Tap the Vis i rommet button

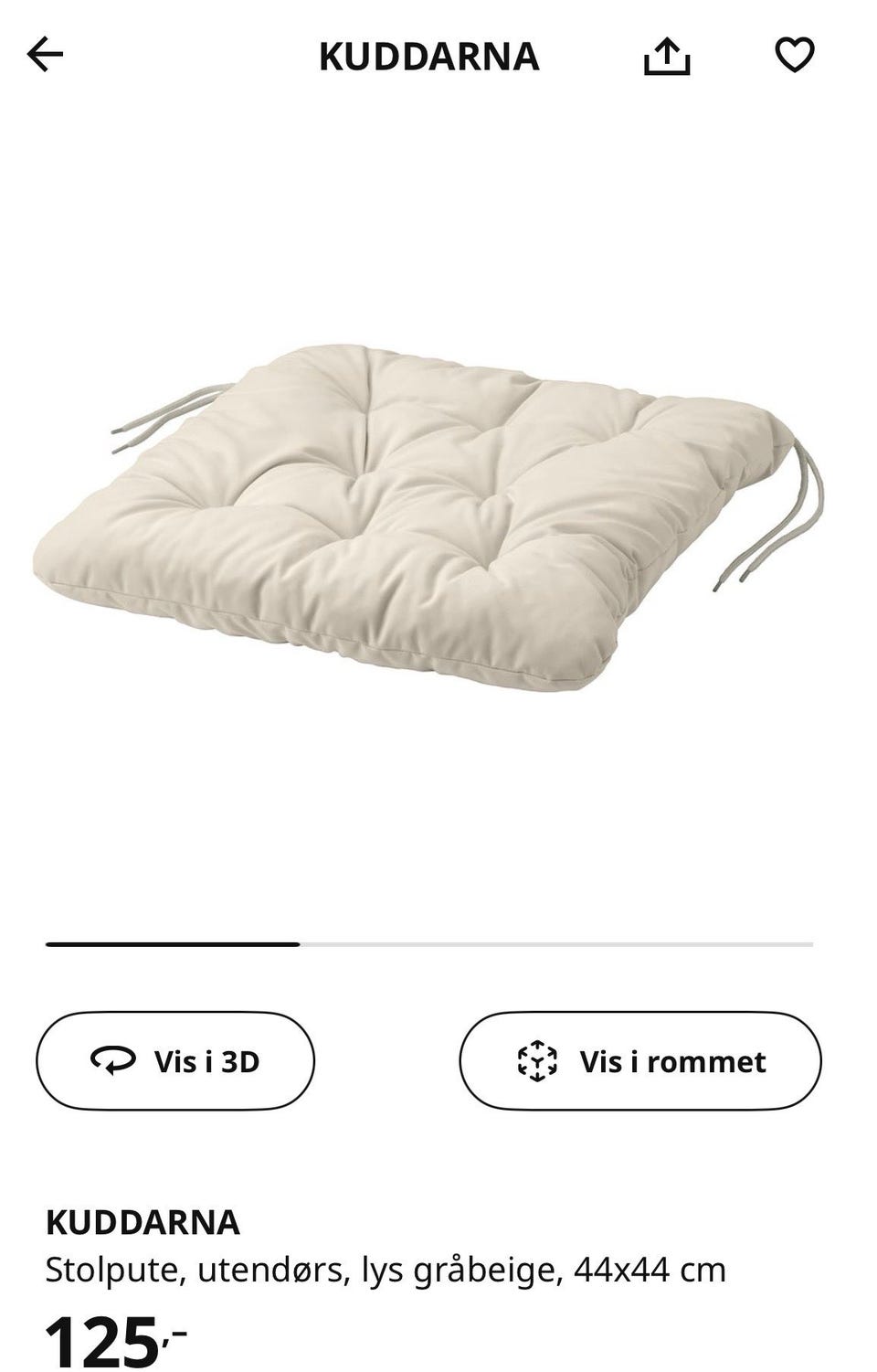click(x=639, y=1061)
